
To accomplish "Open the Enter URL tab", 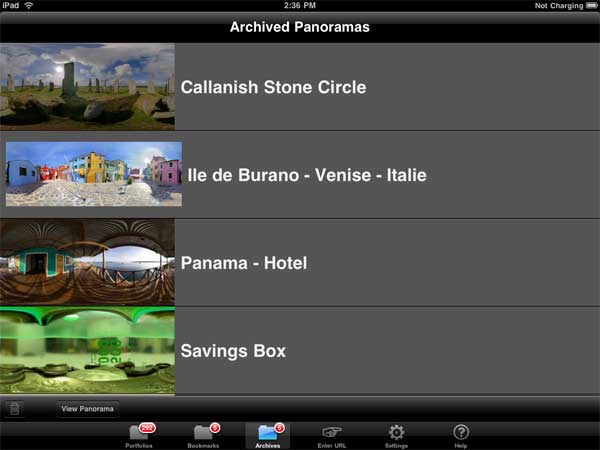I will tap(331, 435).
